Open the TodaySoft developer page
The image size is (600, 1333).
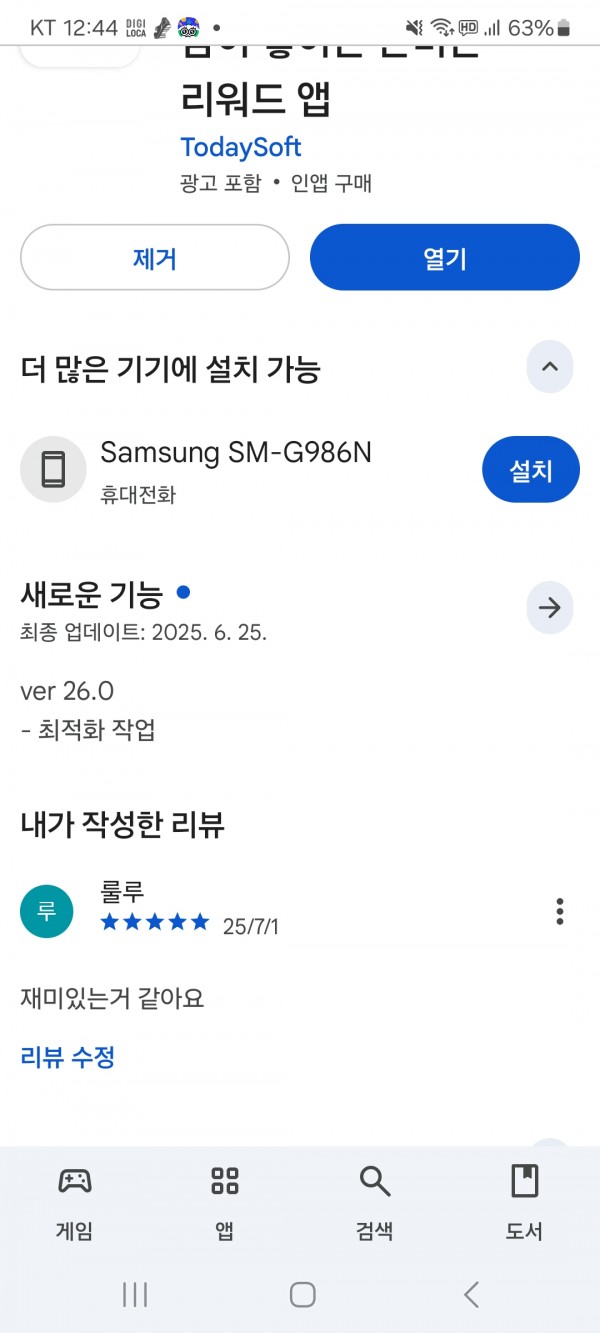tap(241, 147)
